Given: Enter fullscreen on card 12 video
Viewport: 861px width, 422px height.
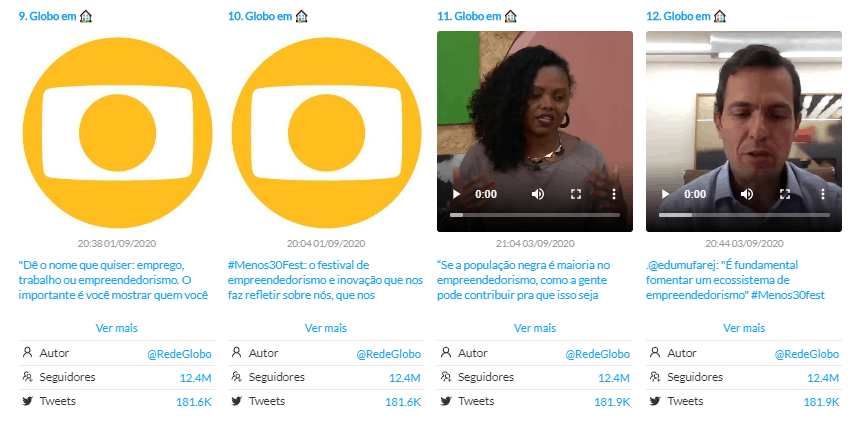Looking at the screenshot, I should click(785, 194).
